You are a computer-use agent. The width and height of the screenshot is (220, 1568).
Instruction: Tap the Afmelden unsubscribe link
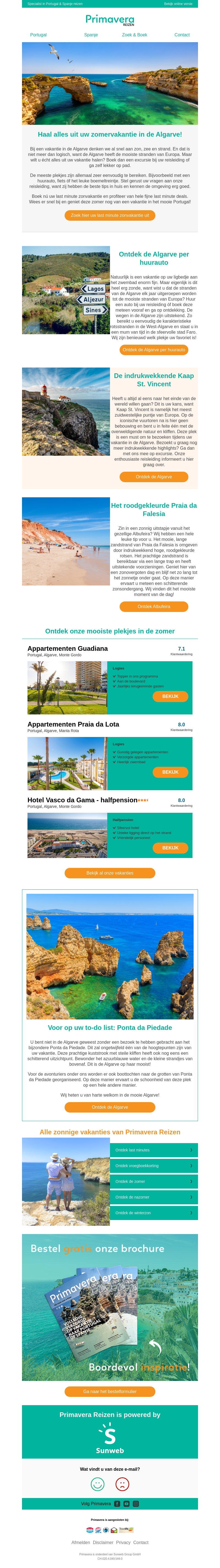coord(81,1542)
